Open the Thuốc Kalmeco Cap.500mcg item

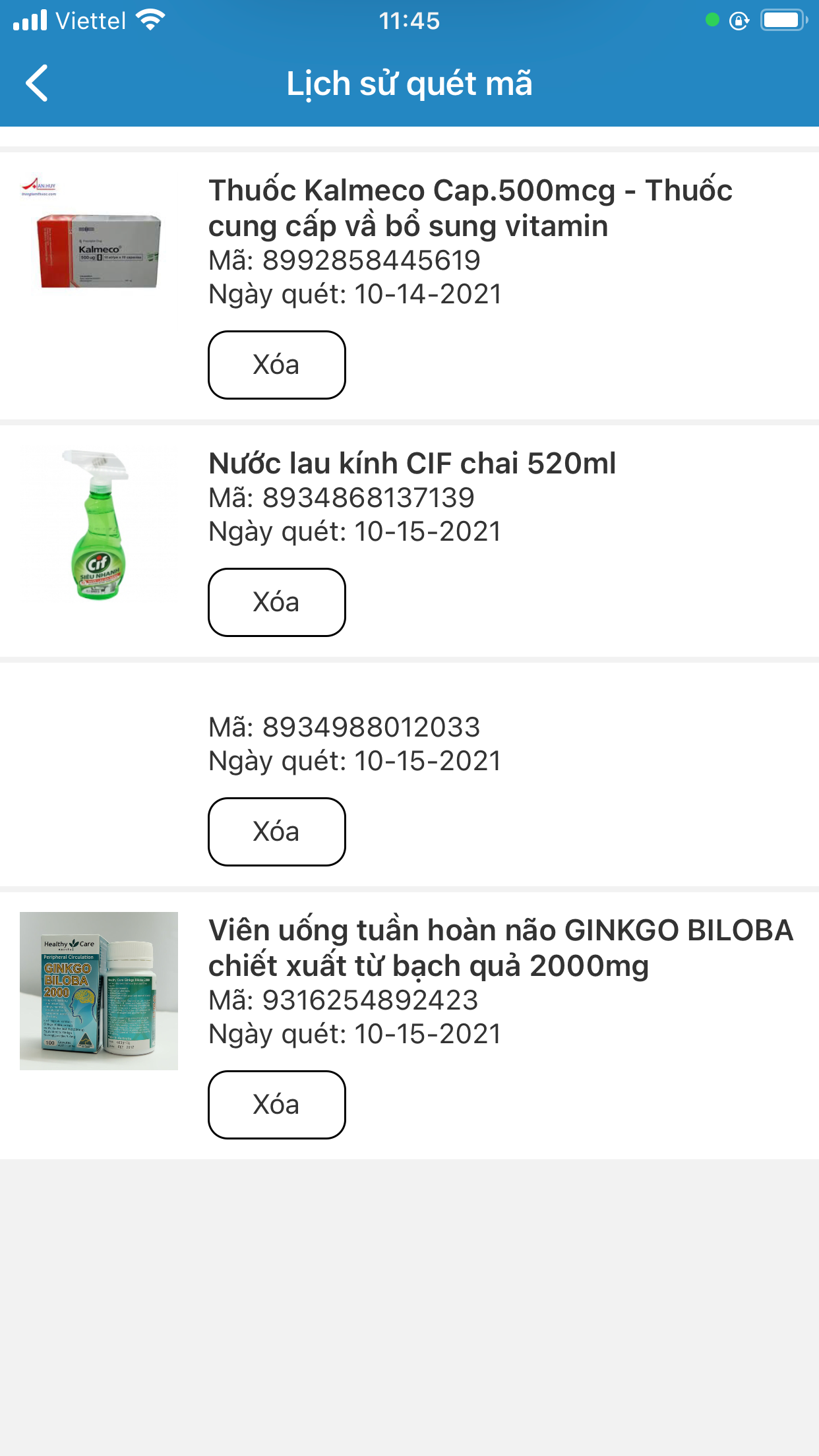[x=470, y=208]
